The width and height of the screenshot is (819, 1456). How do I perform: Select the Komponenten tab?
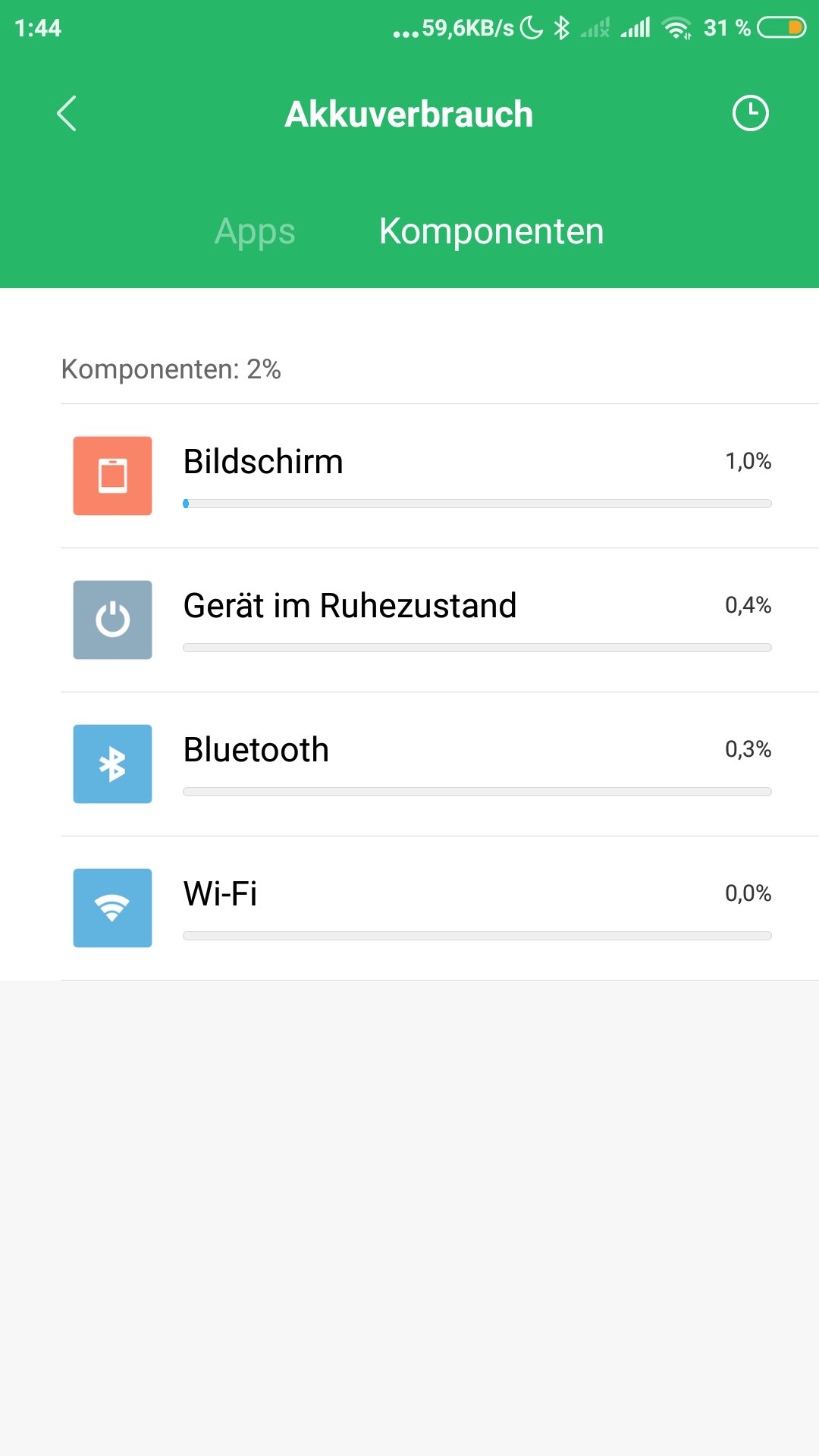tap(491, 231)
